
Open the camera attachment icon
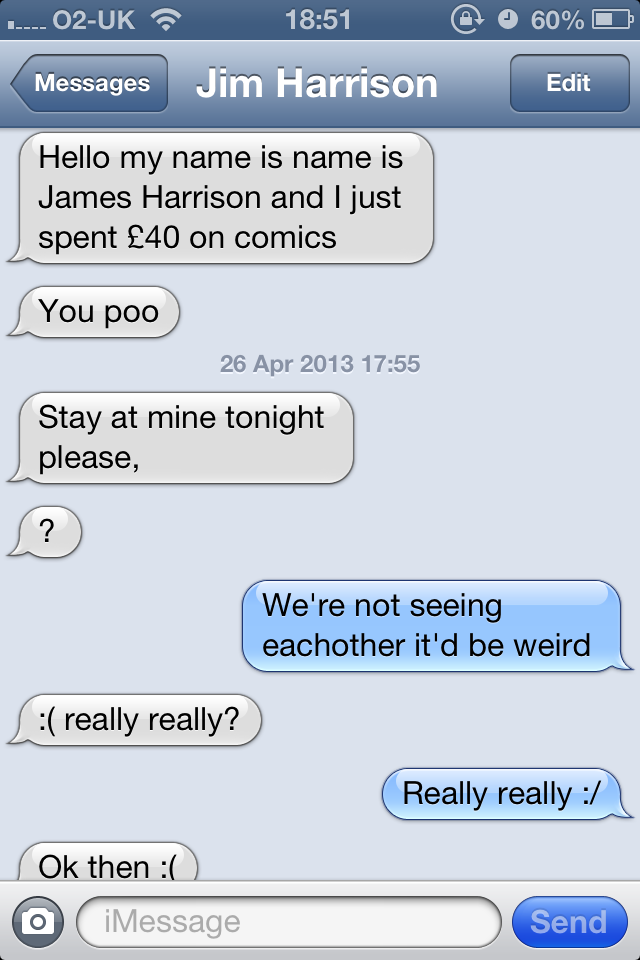click(x=38, y=922)
